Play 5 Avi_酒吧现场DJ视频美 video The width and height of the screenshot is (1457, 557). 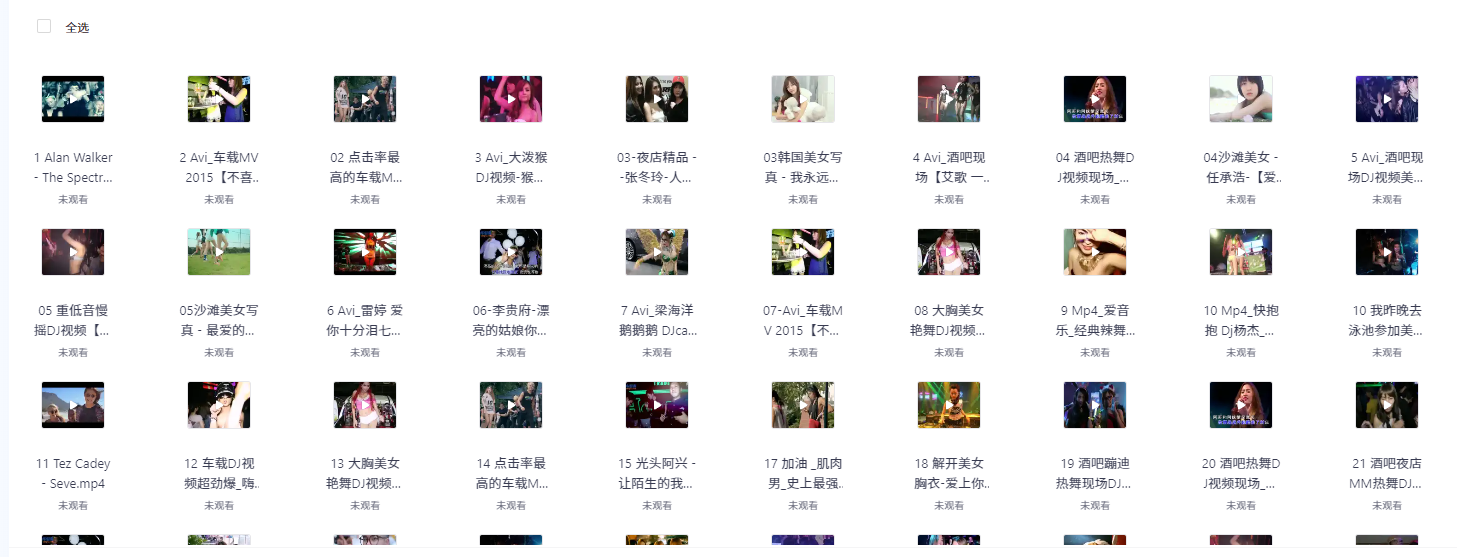point(1387,99)
